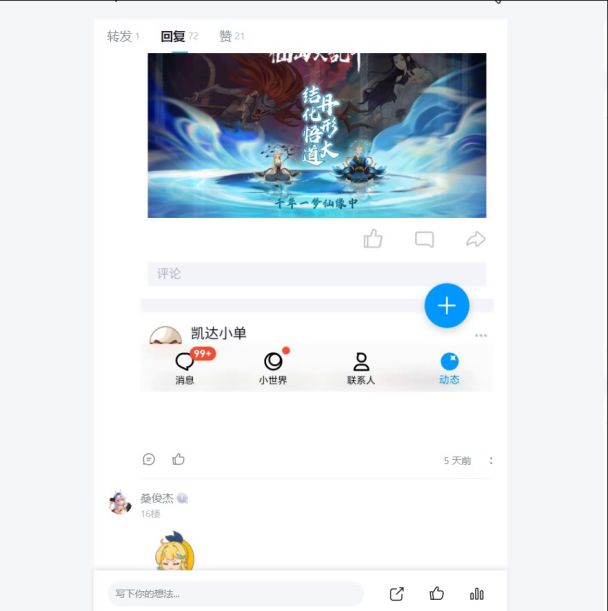Viewport: 608px width, 611px height.
Task: Switch to the 转发 tab
Action: click(x=122, y=36)
